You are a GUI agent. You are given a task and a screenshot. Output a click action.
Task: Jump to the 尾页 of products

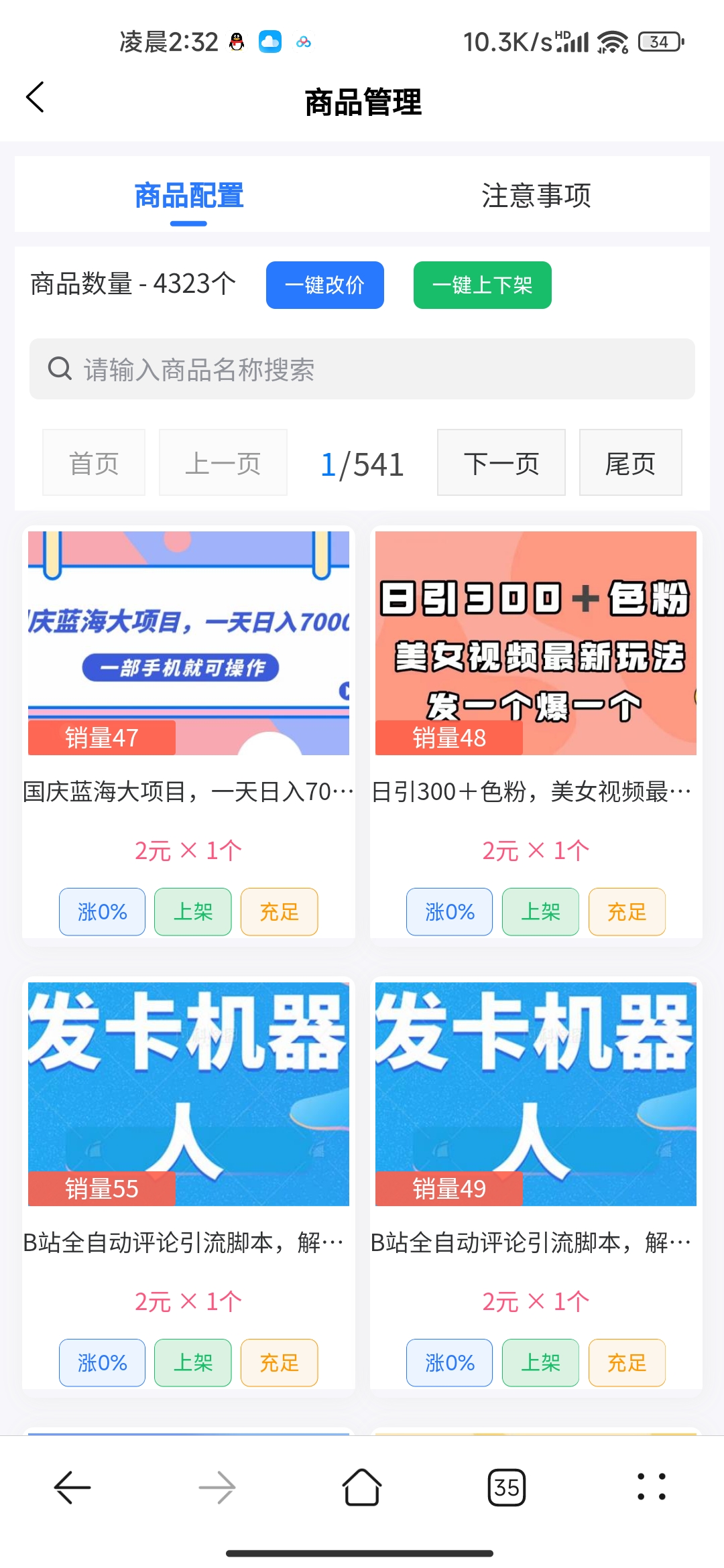coord(630,463)
